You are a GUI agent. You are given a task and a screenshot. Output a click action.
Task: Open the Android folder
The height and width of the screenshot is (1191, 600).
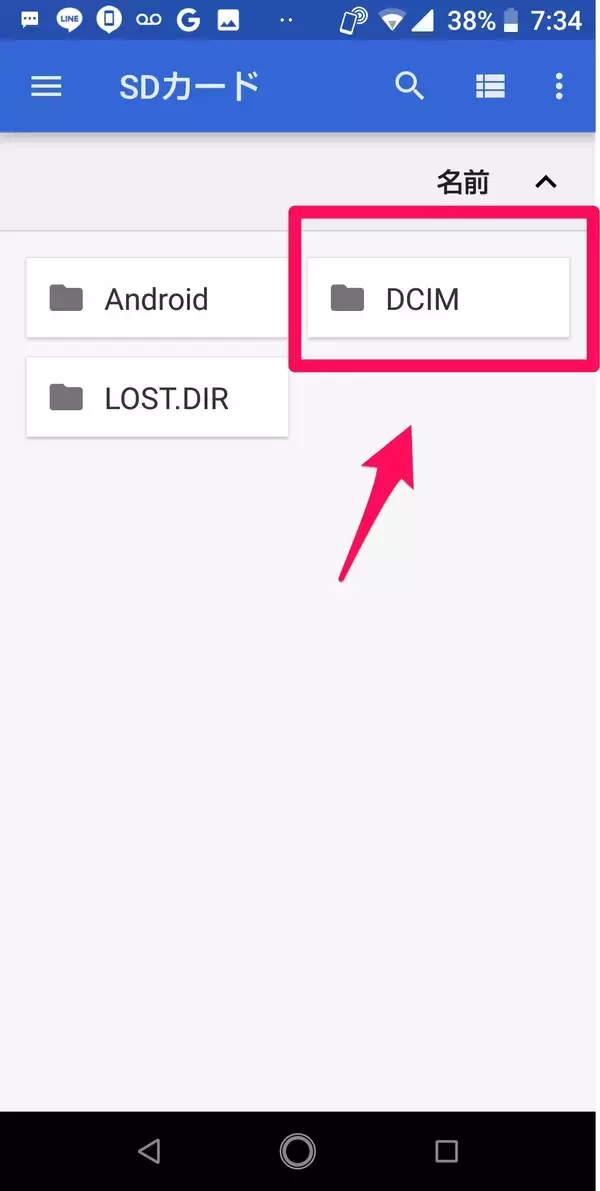(x=157, y=298)
